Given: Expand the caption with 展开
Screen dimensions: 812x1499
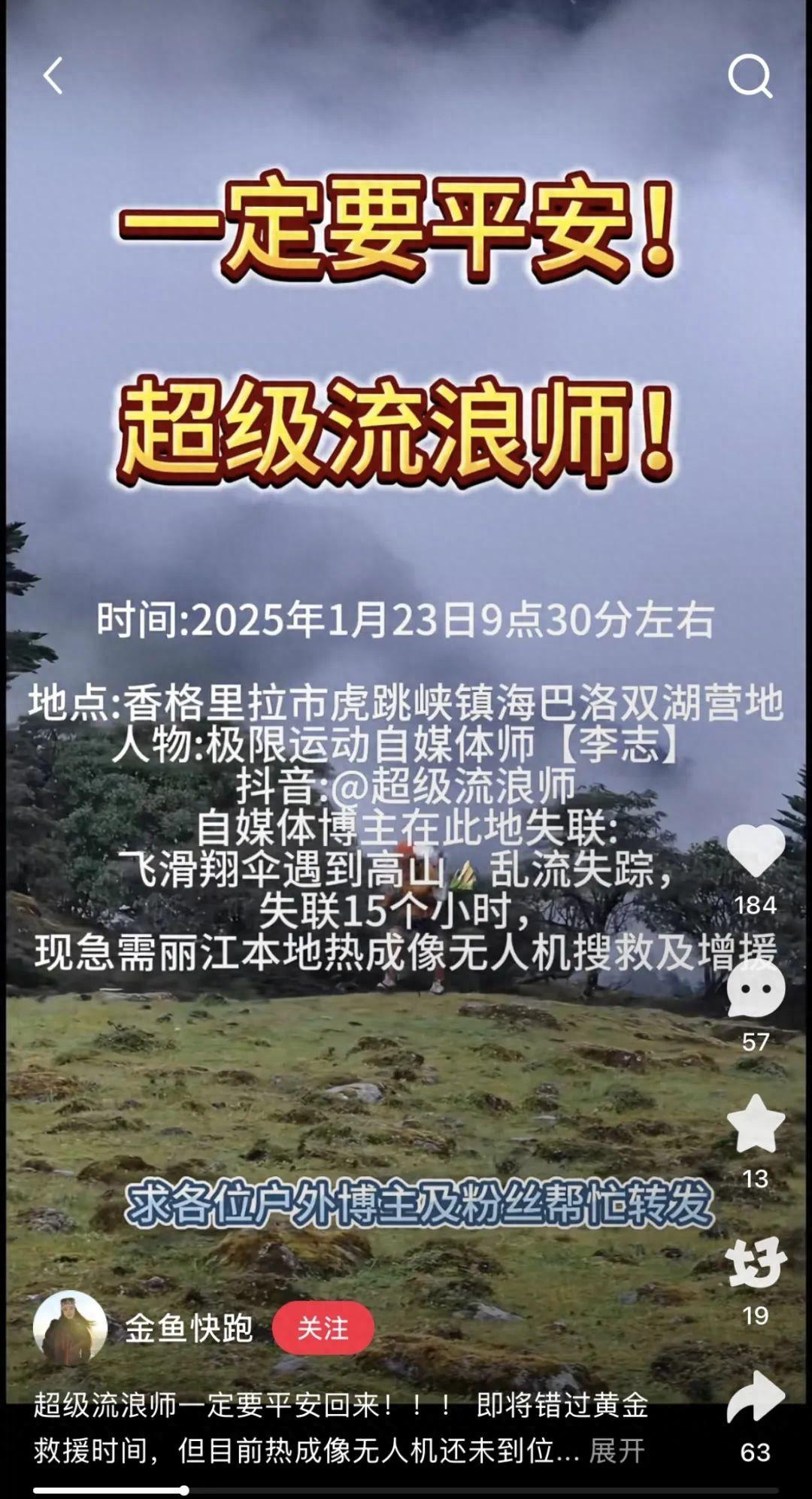Looking at the screenshot, I should tap(617, 1451).
